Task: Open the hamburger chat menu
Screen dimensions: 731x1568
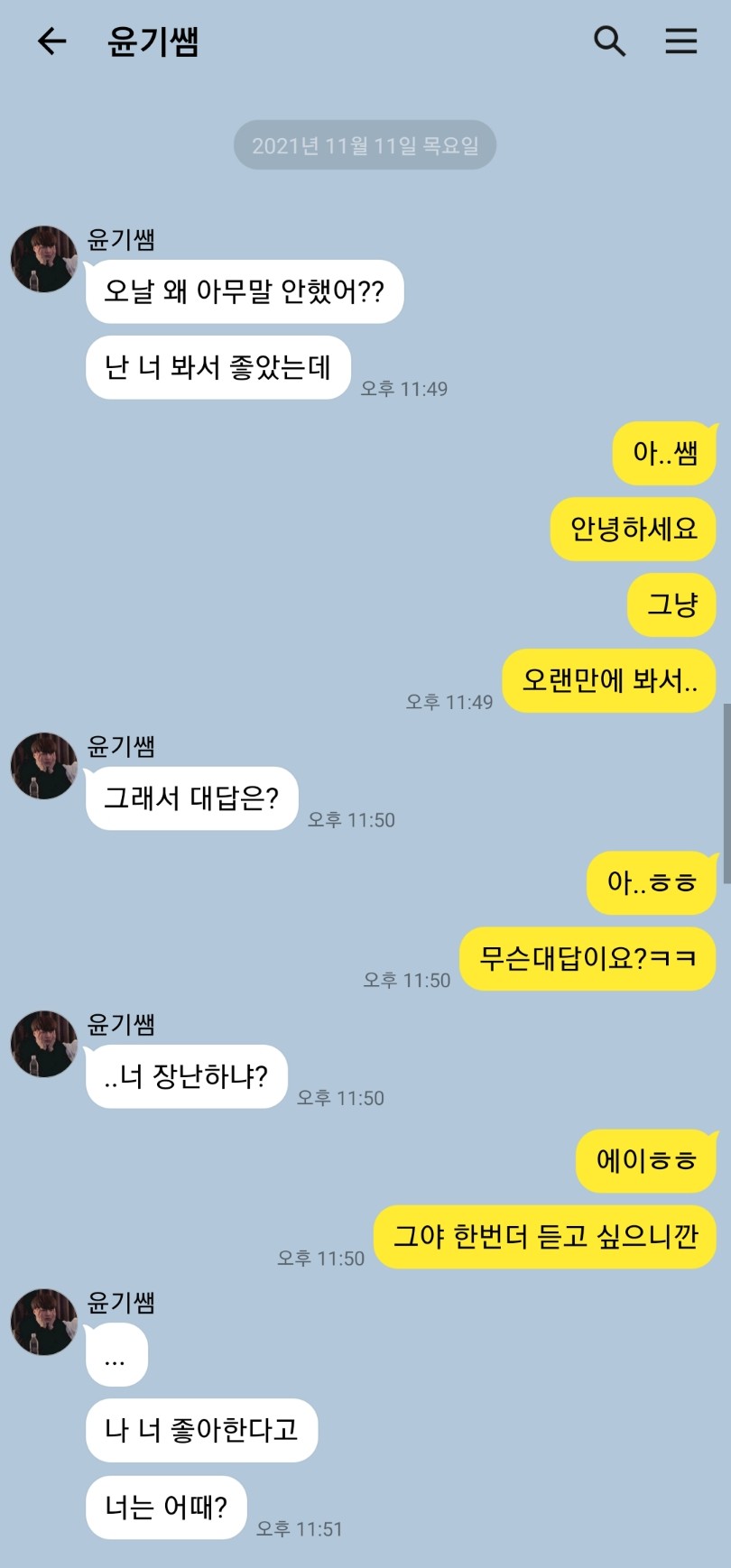Action: click(680, 42)
